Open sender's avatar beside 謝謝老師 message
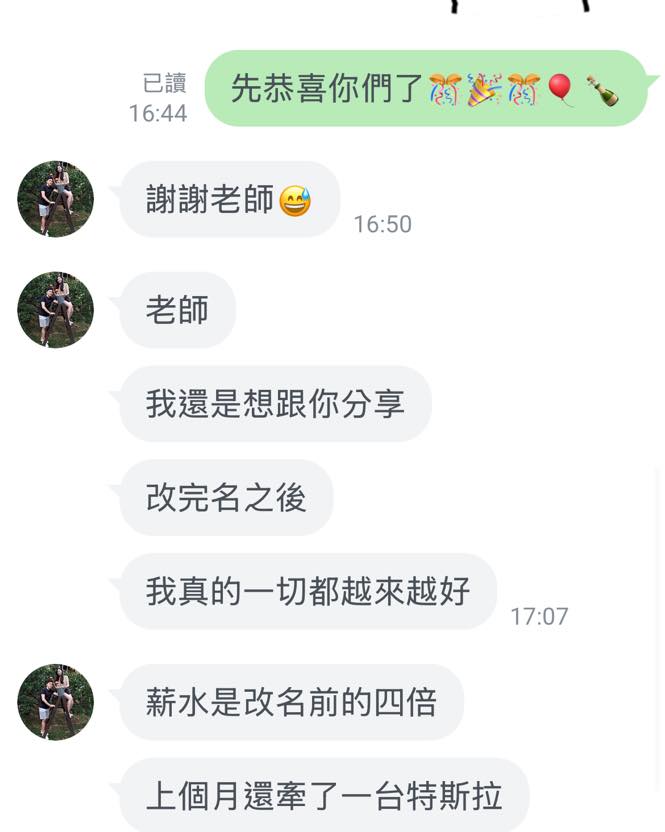The width and height of the screenshot is (665, 832). 55,199
